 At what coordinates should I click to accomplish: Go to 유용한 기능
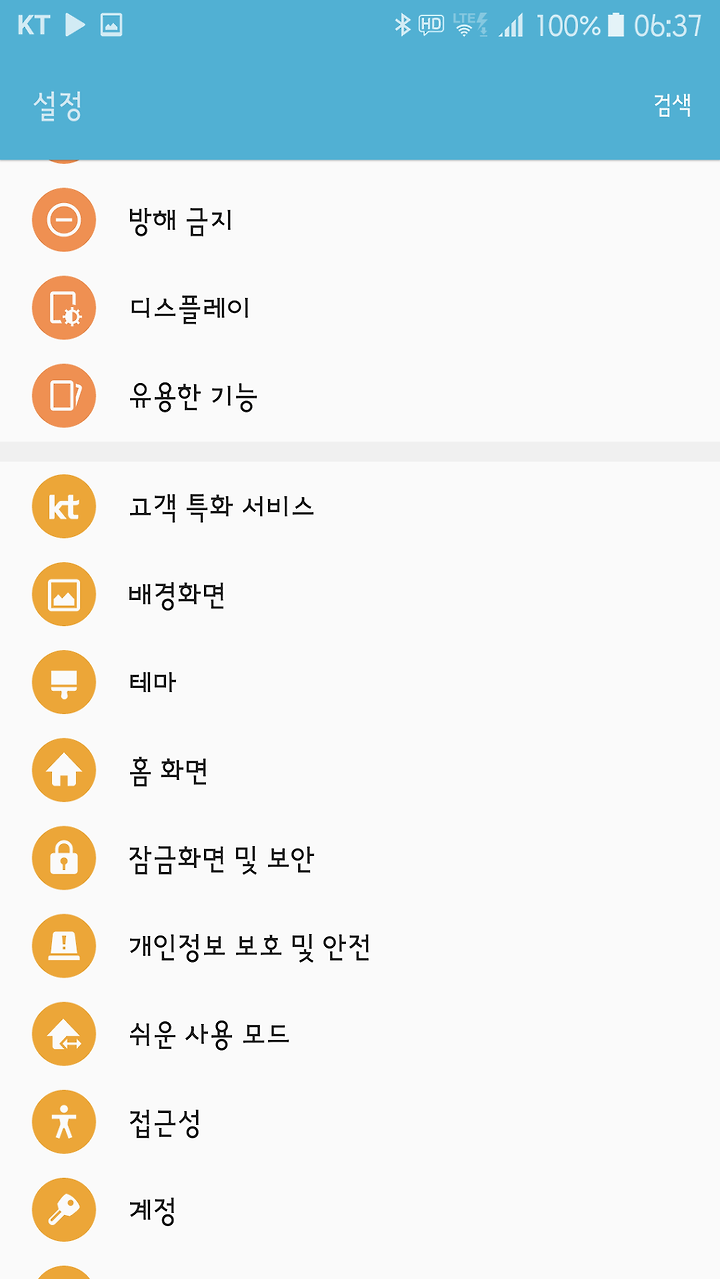point(360,396)
